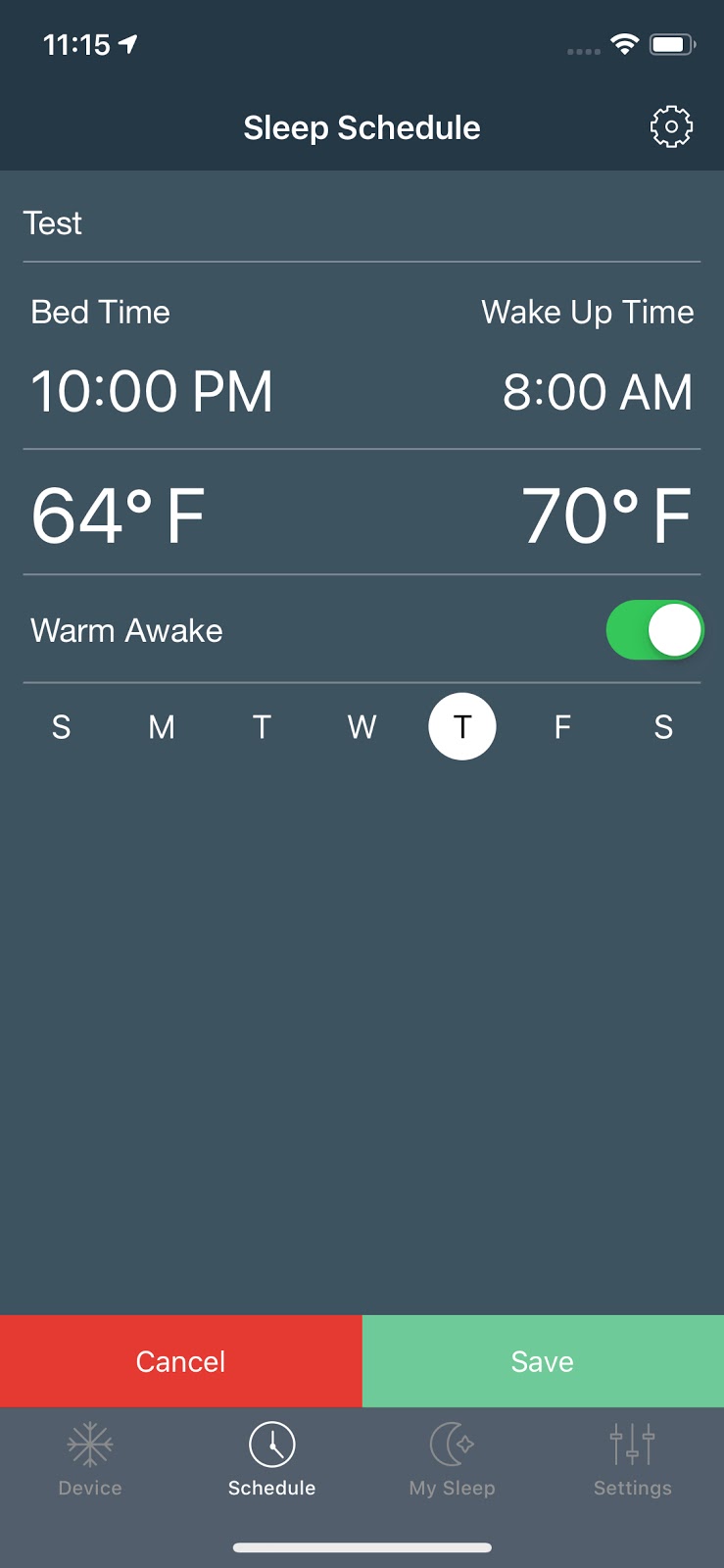Deselect the highlighted Thursday day
This screenshot has height=1568, width=724.
462,727
